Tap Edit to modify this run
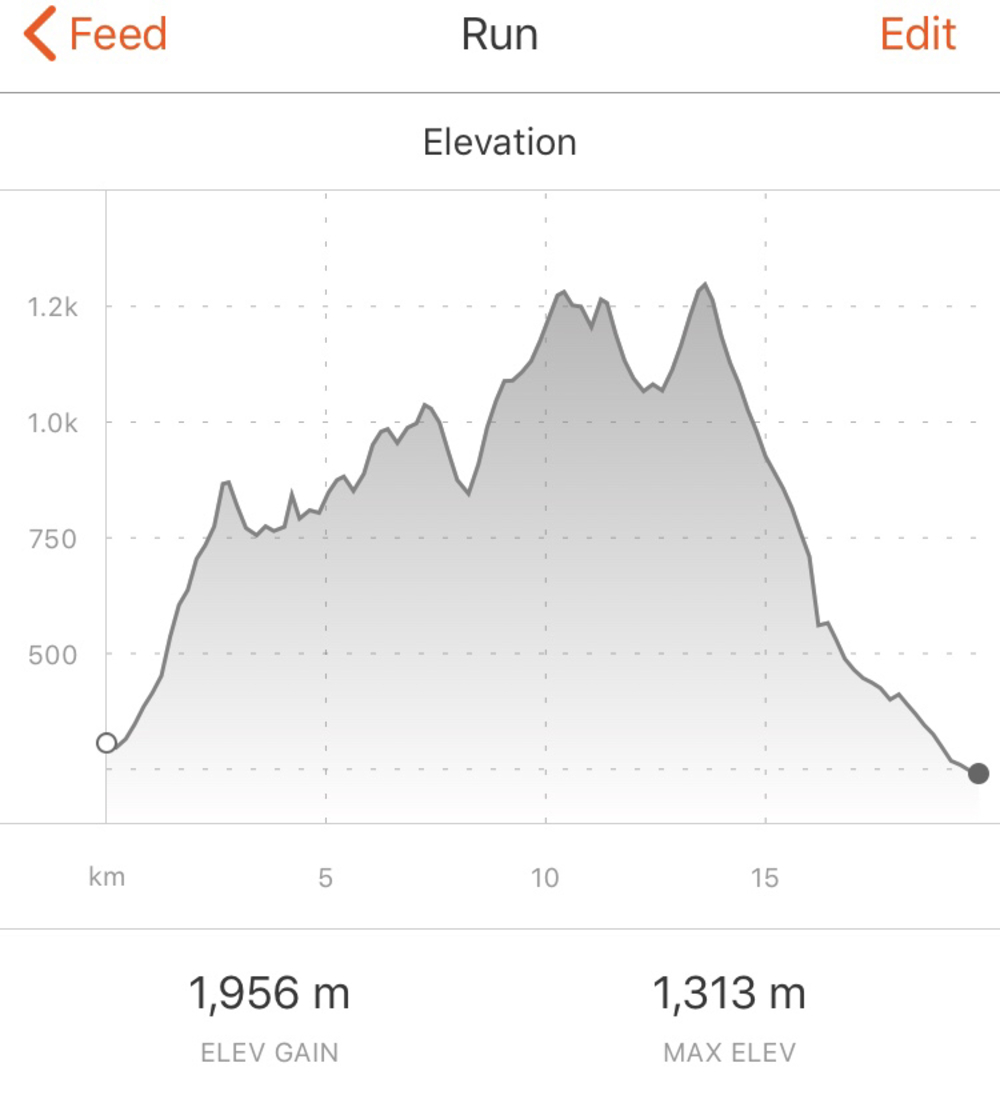Viewport: 1000px width, 1103px height. (917, 36)
